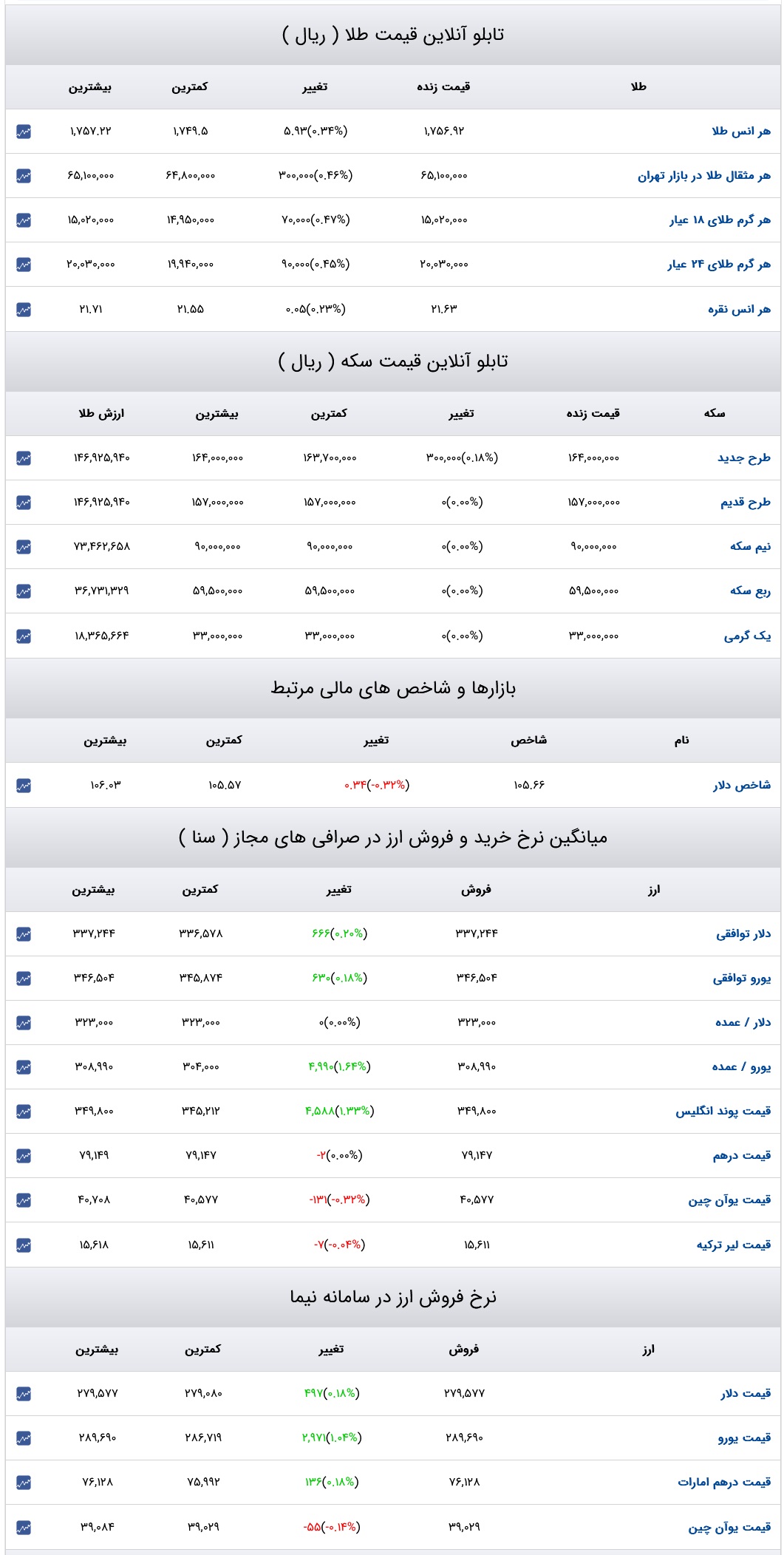Viewport: 784px width, 1555px height.
Task: Show the chart for قیمت درهم
Action: click(24, 1156)
